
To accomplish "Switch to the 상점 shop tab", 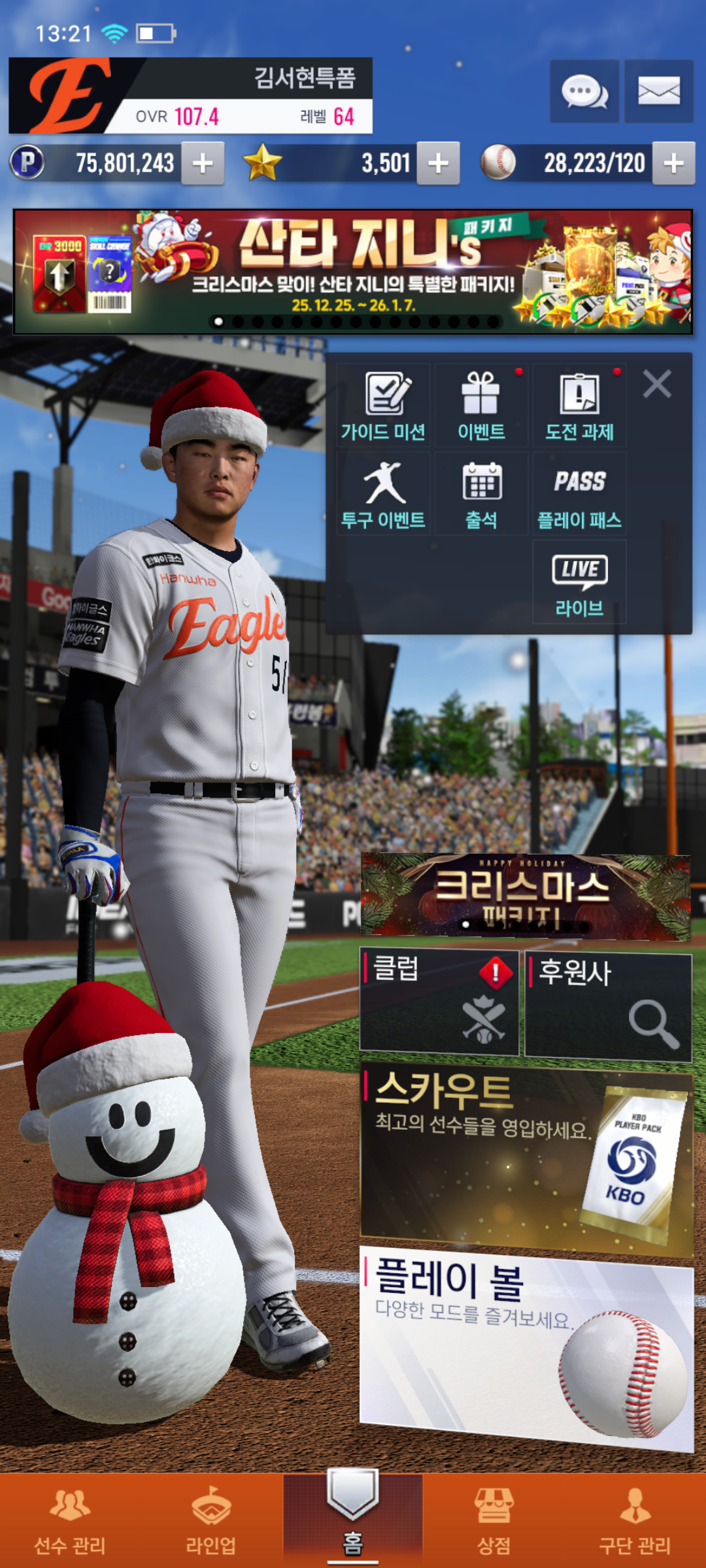I will point(494,1520).
